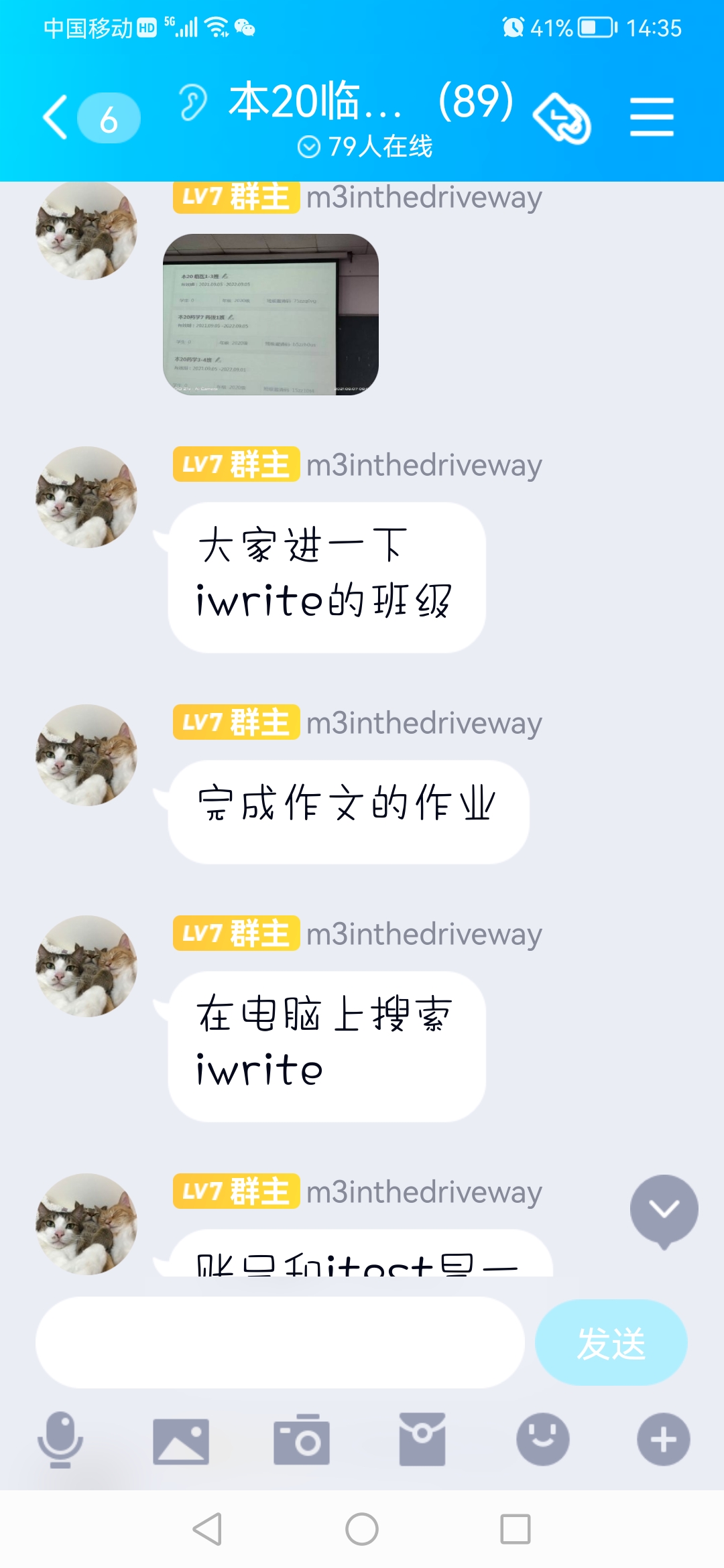Record a voice message

60,1439
